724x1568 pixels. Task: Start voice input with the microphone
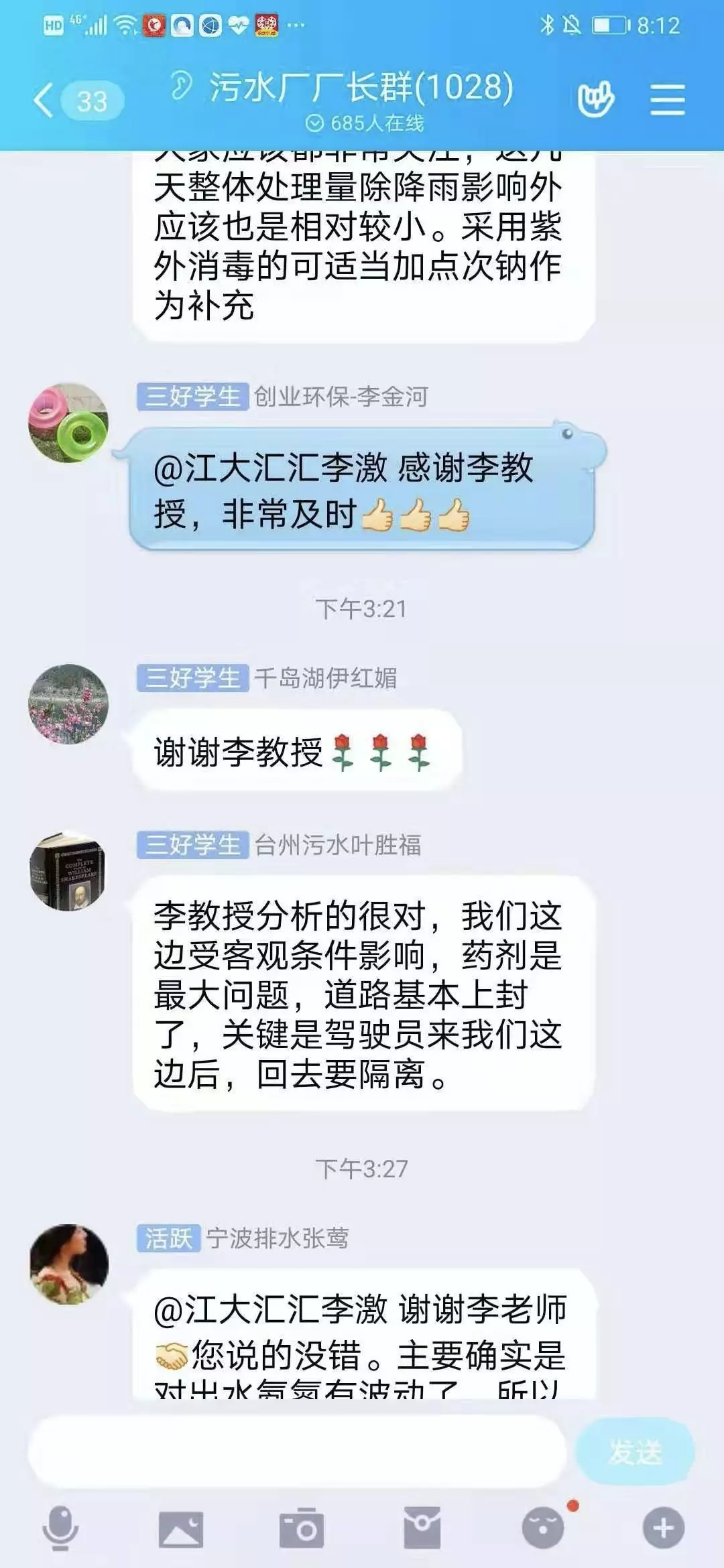(x=60, y=1528)
